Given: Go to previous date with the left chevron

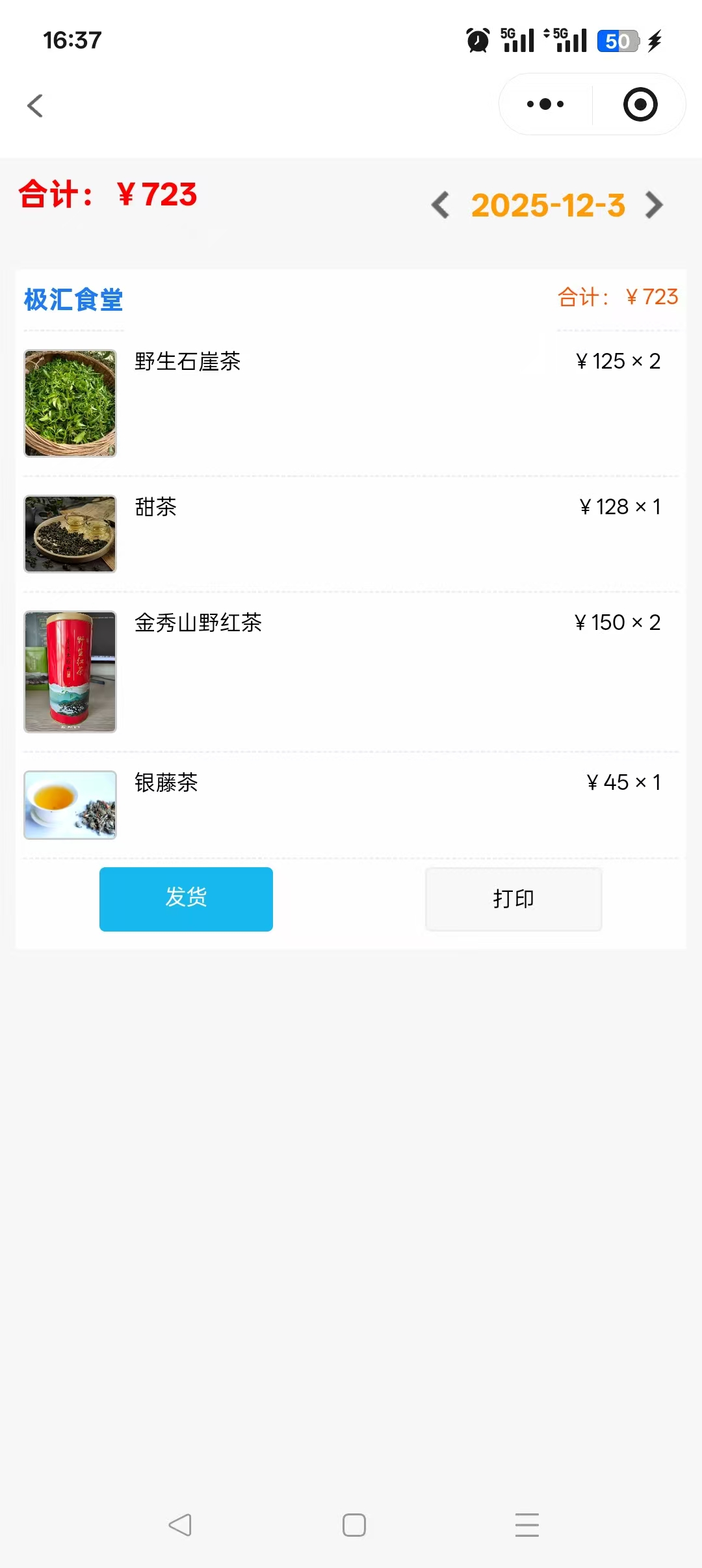Looking at the screenshot, I should coord(439,205).
